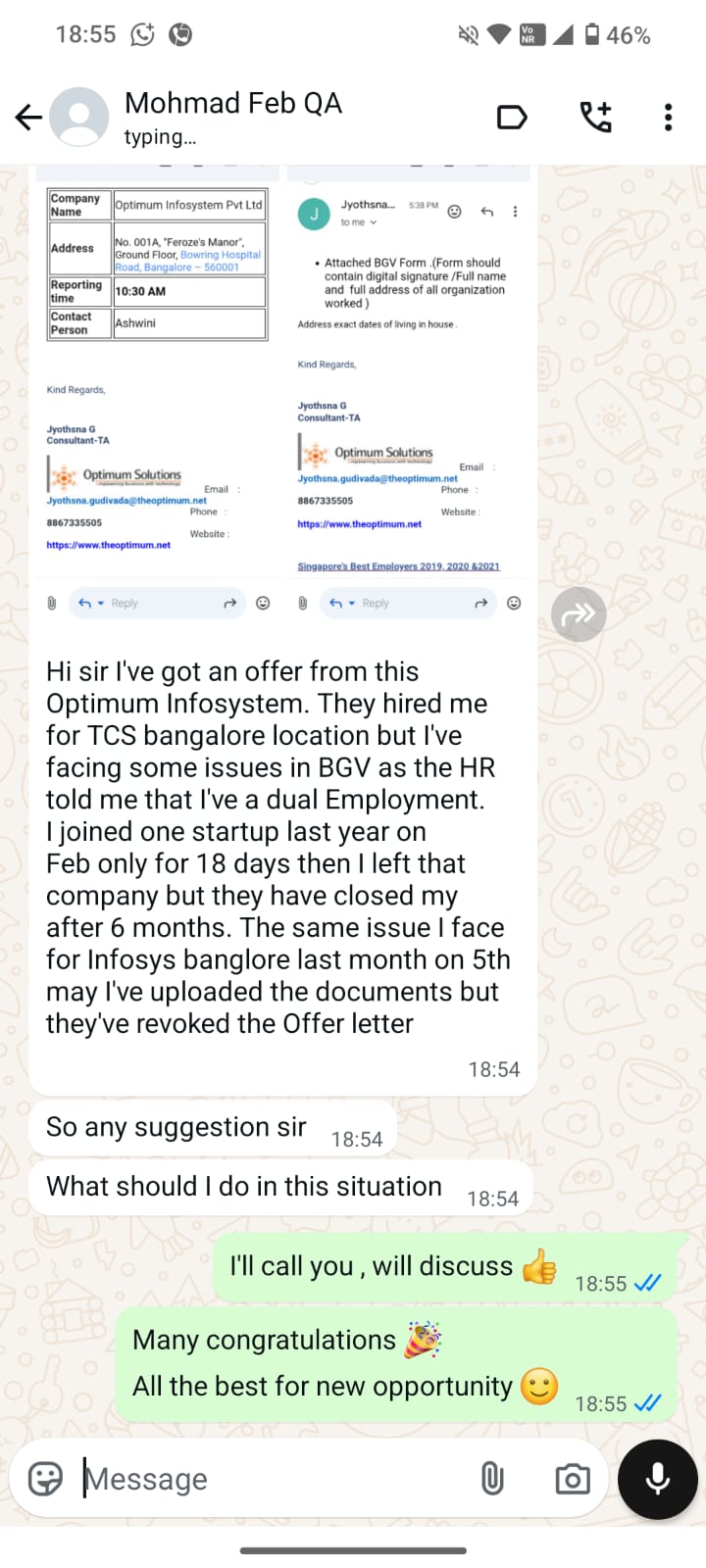Open the right Jyothsna email screenshot
The height and width of the screenshot is (1568, 706).
(x=409, y=392)
